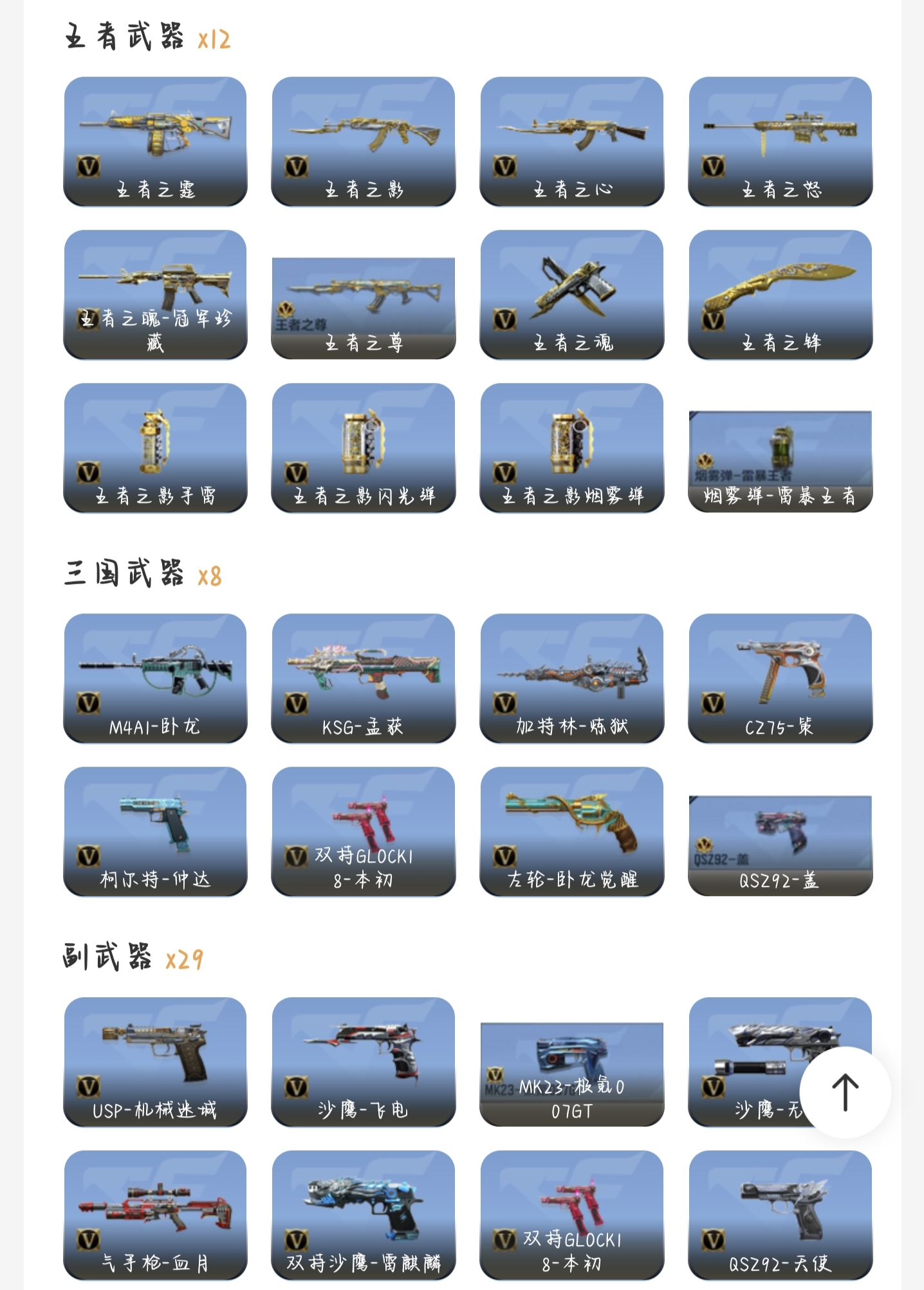View the 柯尔特-仲达 pistol tile

pyautogui.click(x=155, y=831)
